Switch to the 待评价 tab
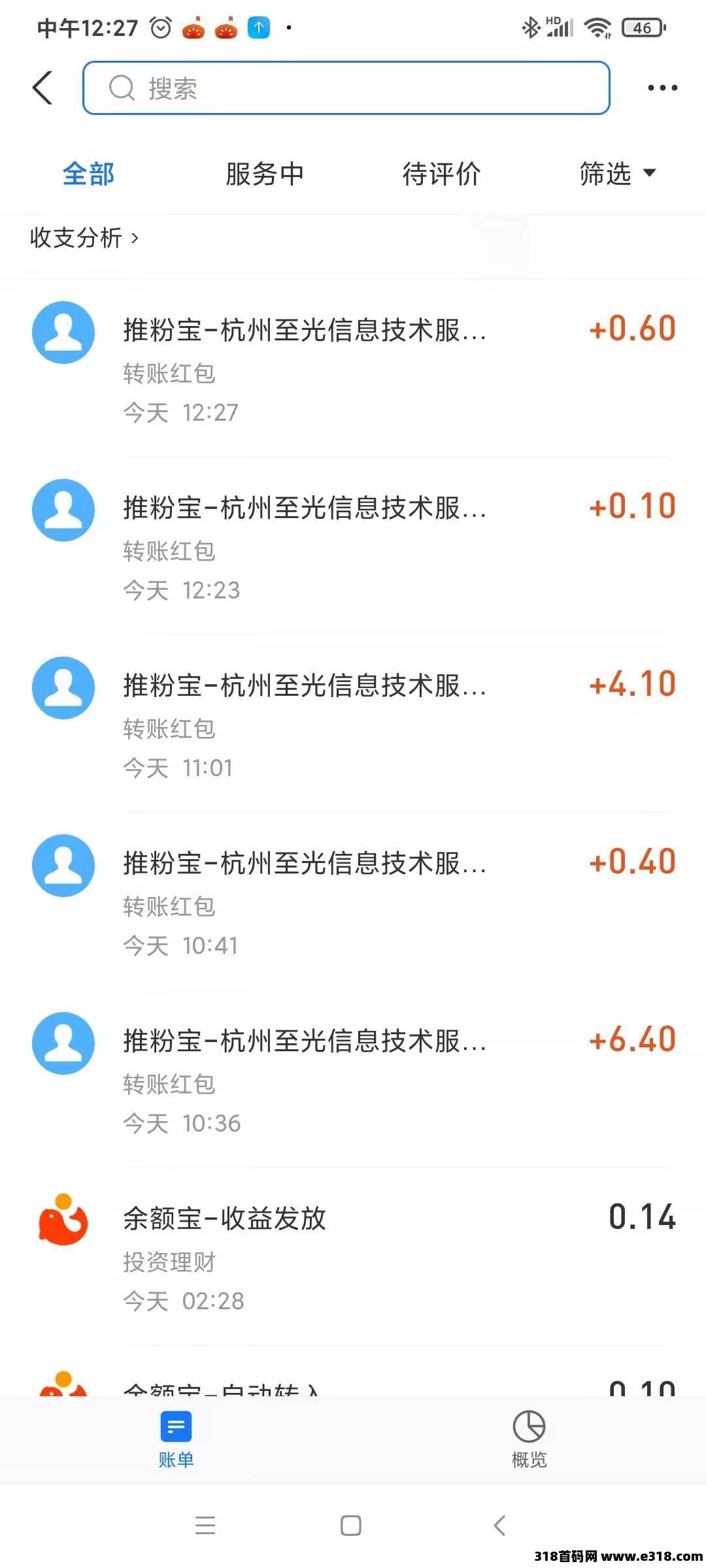The width and height of the screenshot is (706, 1568). [x=442, y=173]
